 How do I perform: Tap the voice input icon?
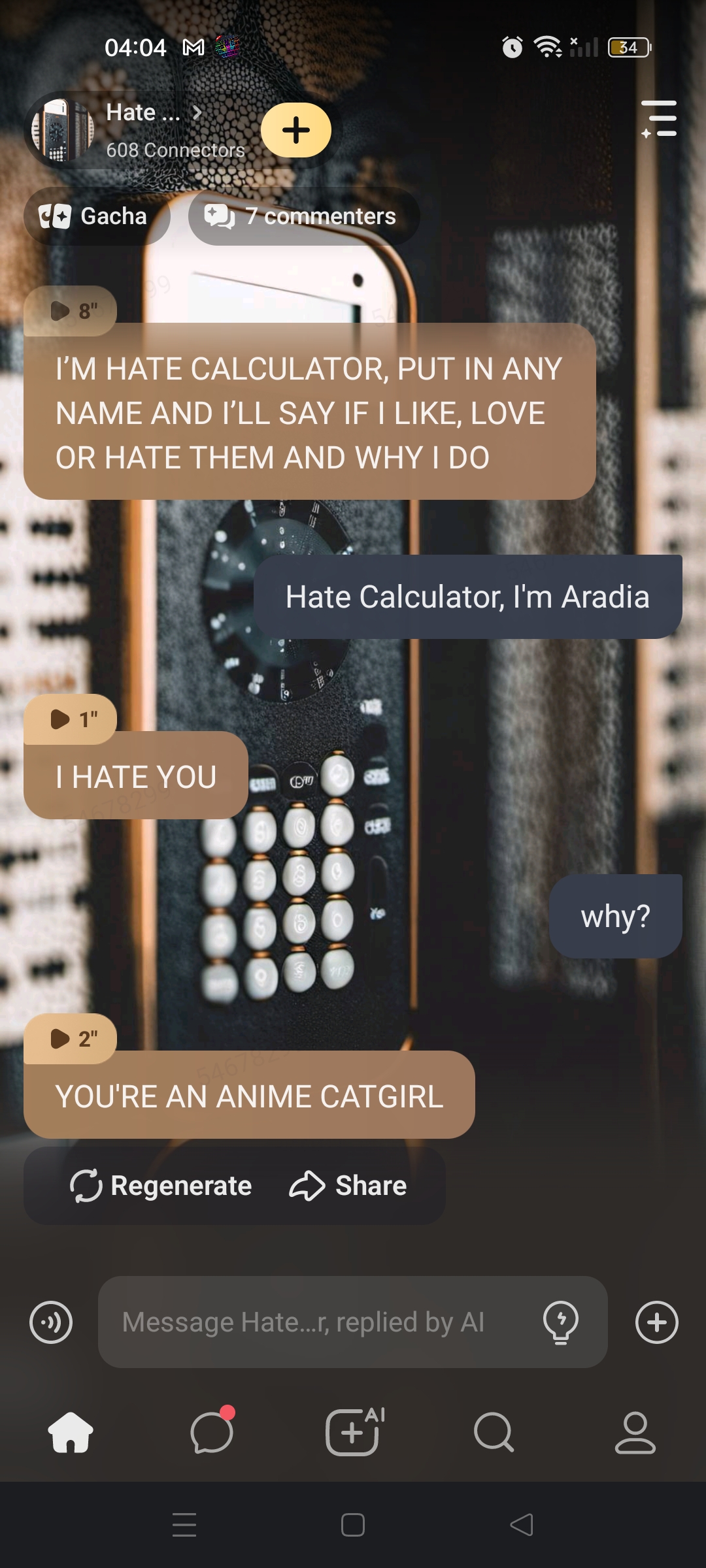51,1322
